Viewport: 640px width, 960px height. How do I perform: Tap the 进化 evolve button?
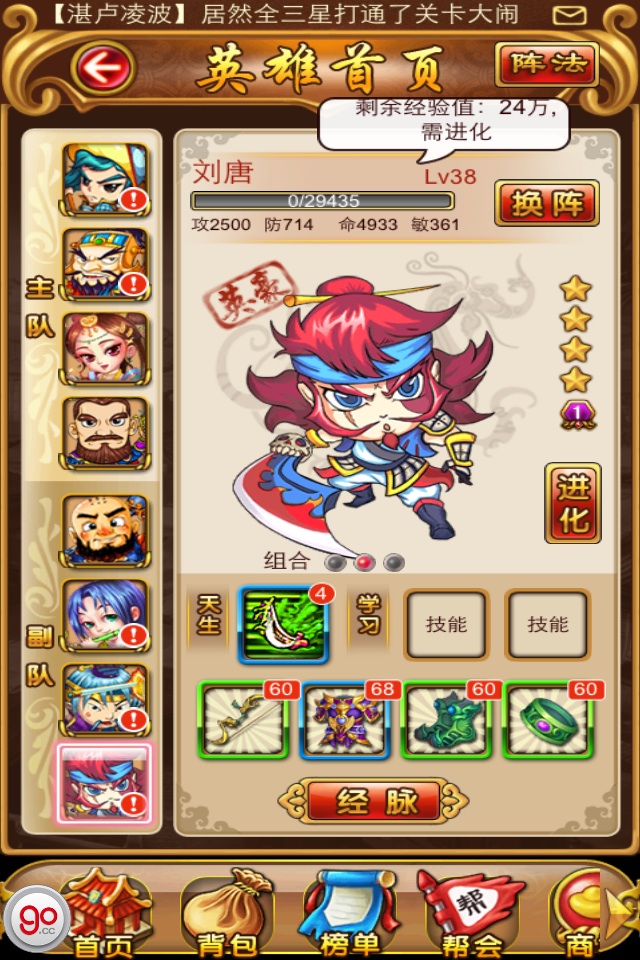click(x=573, y=503)
